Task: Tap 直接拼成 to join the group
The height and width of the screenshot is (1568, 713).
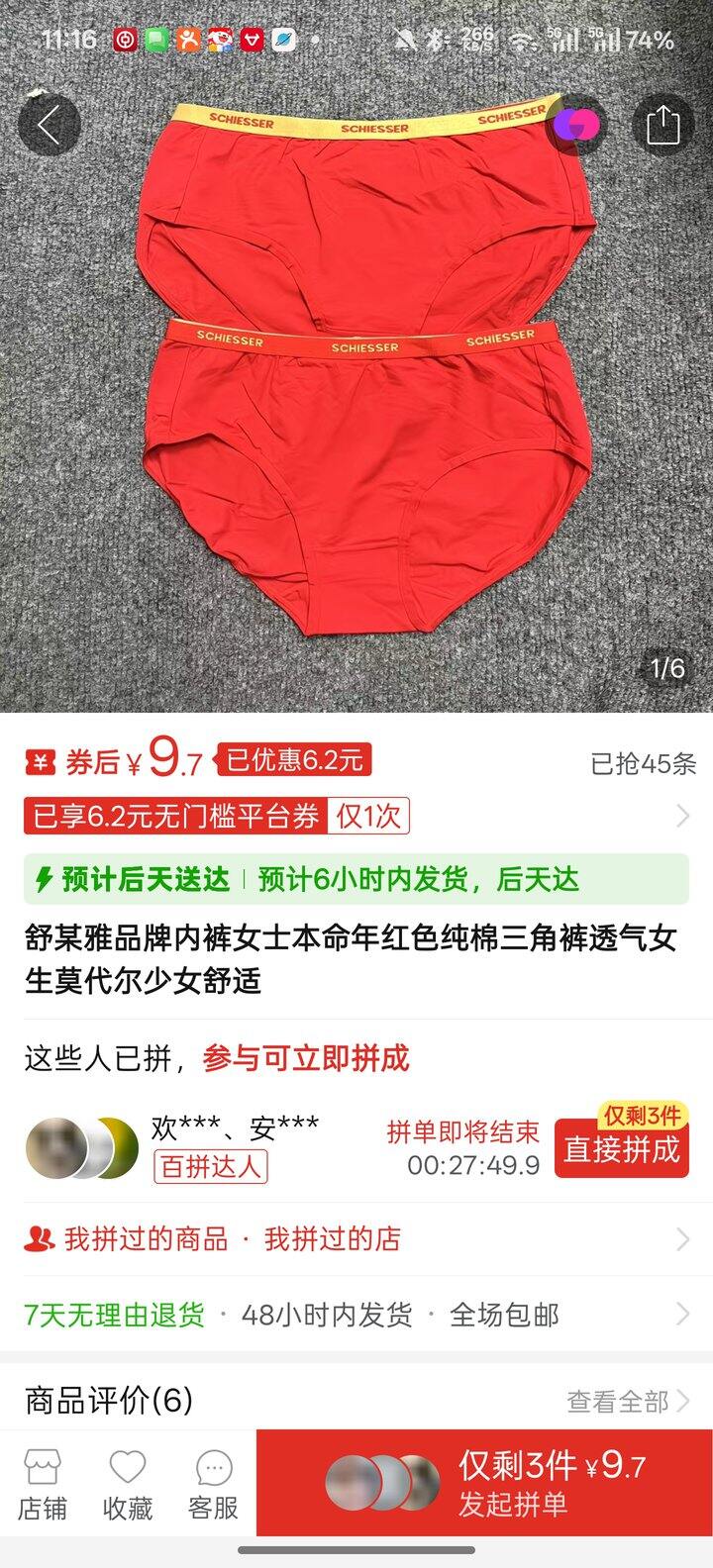Action: (621, 1148)
